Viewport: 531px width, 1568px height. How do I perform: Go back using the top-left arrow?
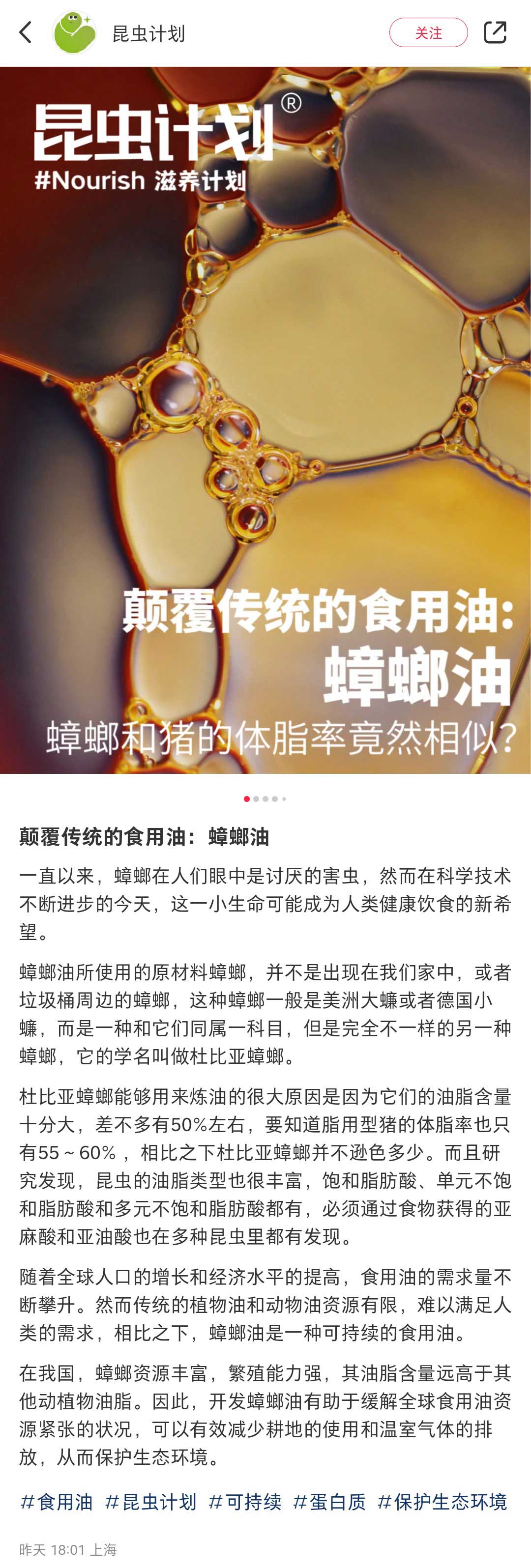[26, 32]
